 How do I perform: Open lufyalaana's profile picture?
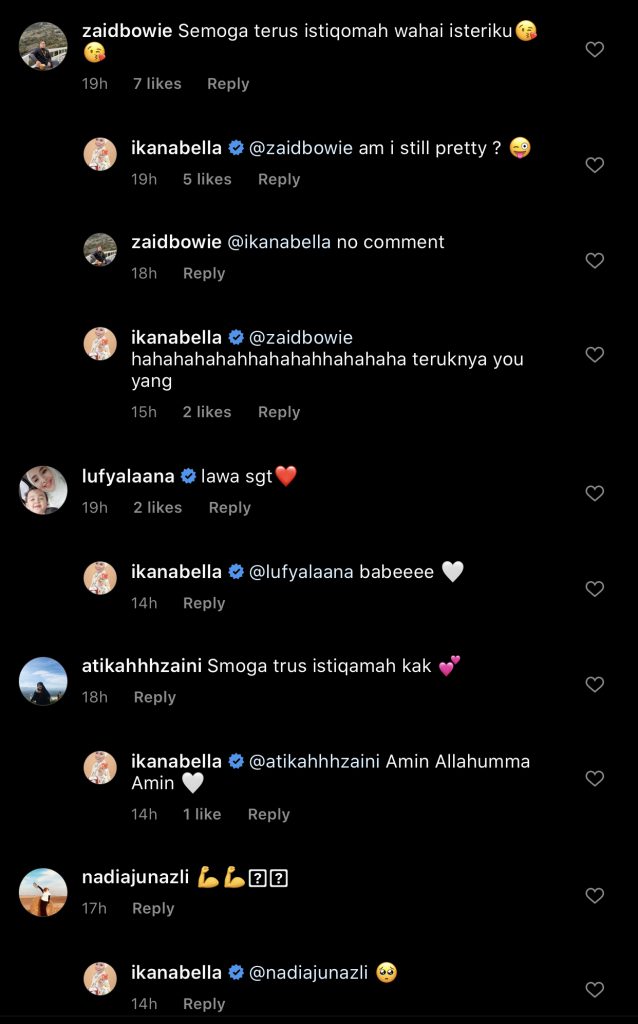[x=43, y=490]
